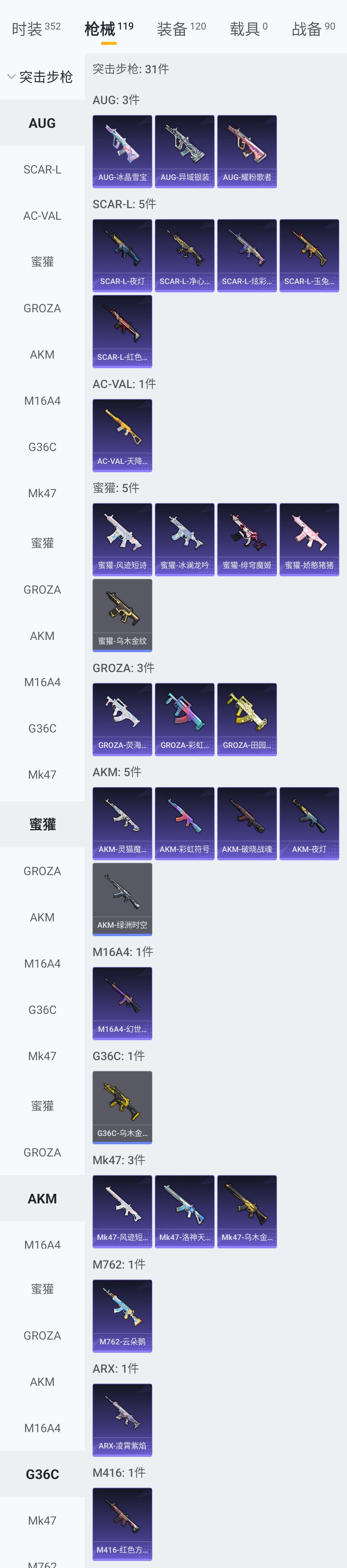The width and height of the screenshot is (347, 1568).
Task: Open the 载具 tab
Action: pos(248,29)
